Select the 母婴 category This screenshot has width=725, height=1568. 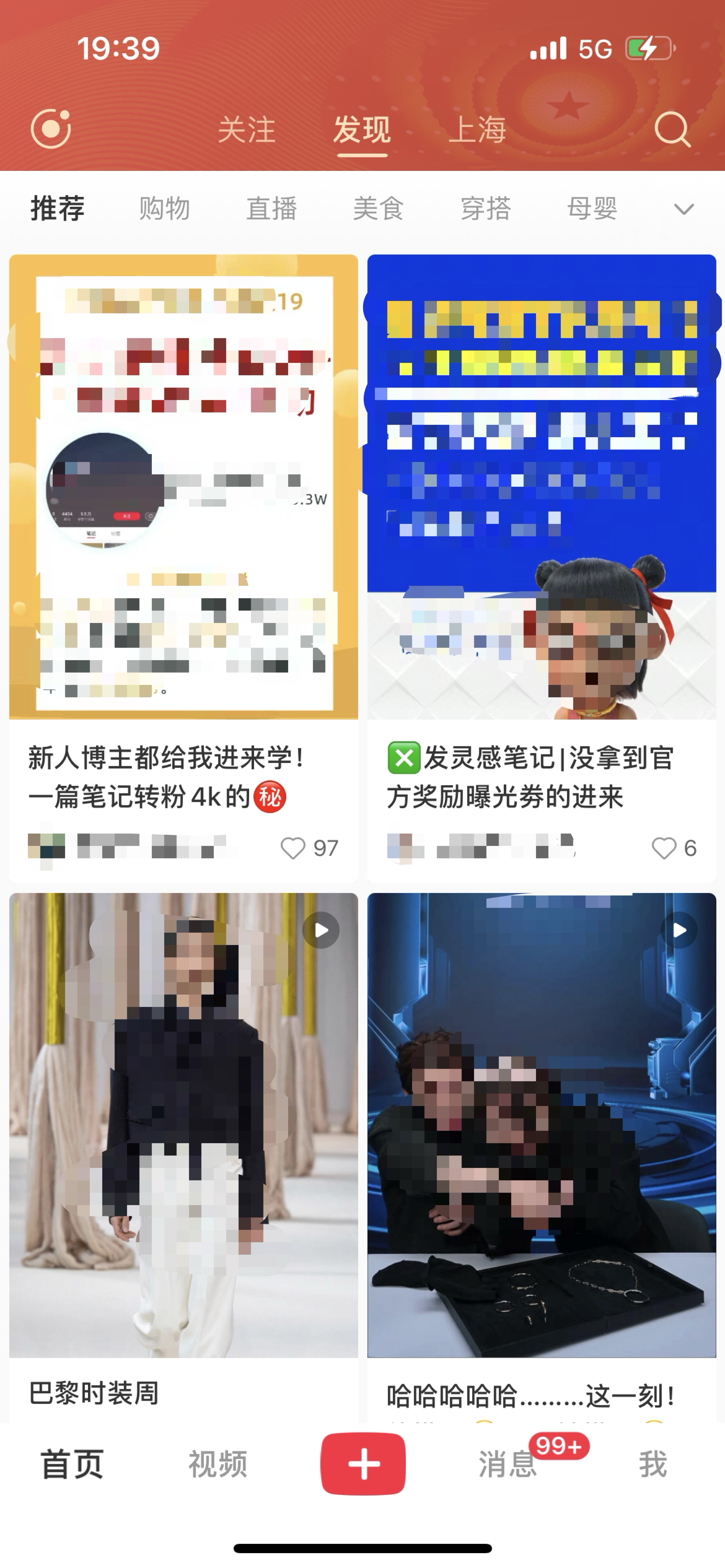pos(592,209)
